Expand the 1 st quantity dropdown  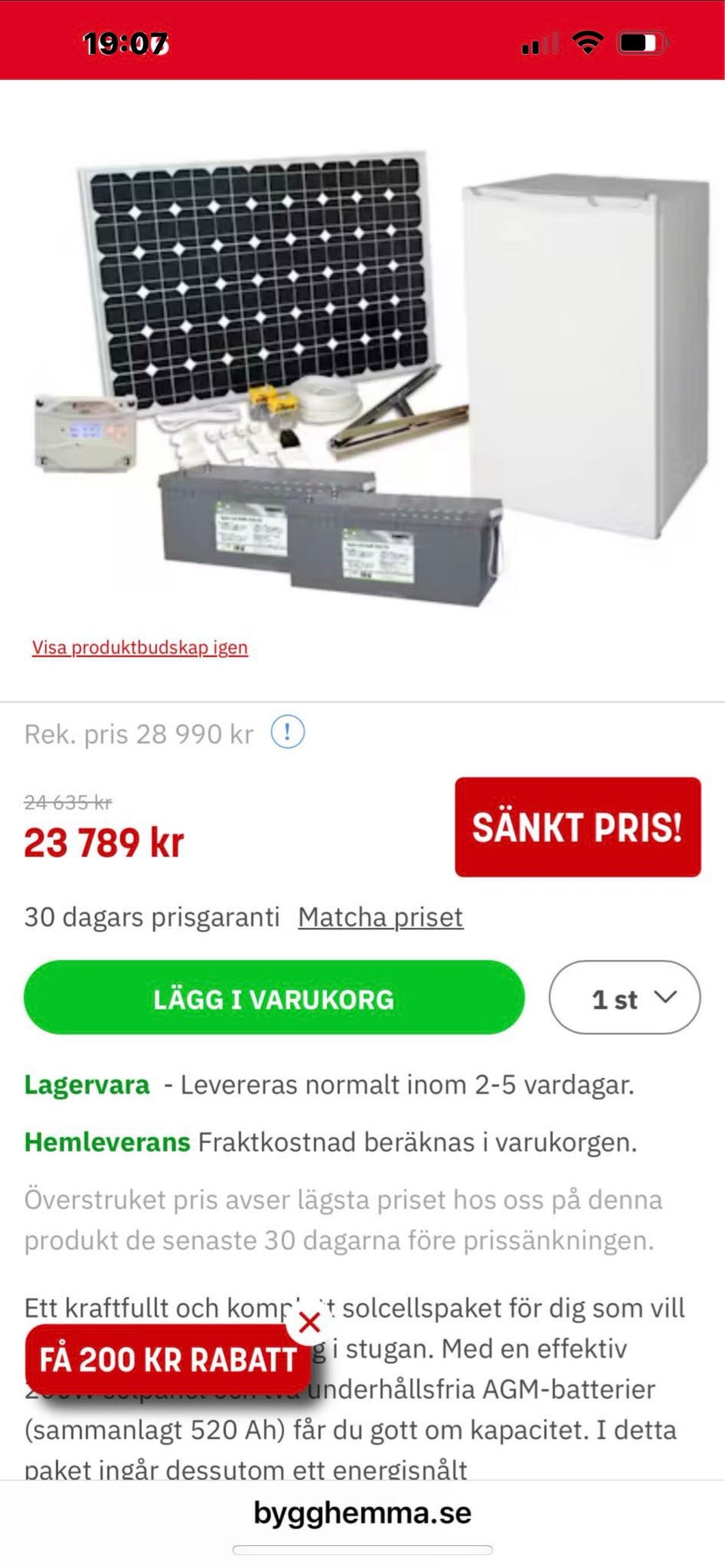[625, 998]
